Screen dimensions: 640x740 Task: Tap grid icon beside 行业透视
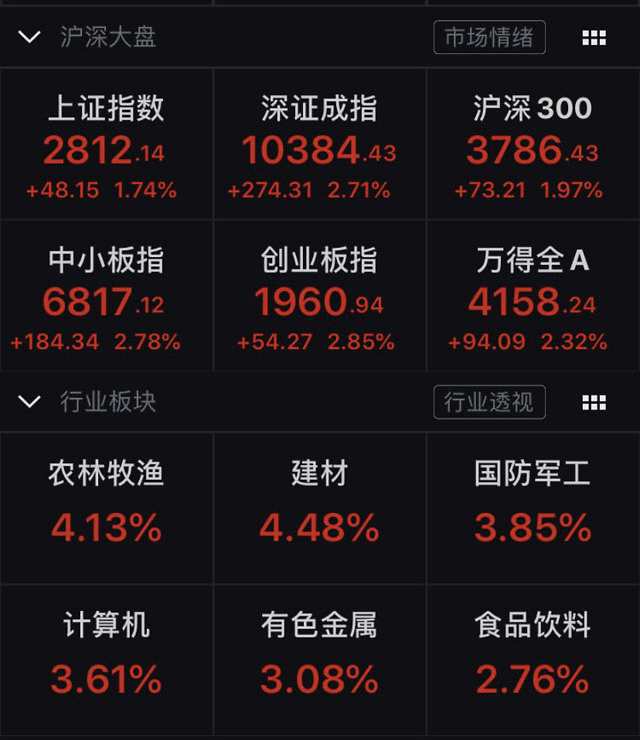tap(593, 402)
